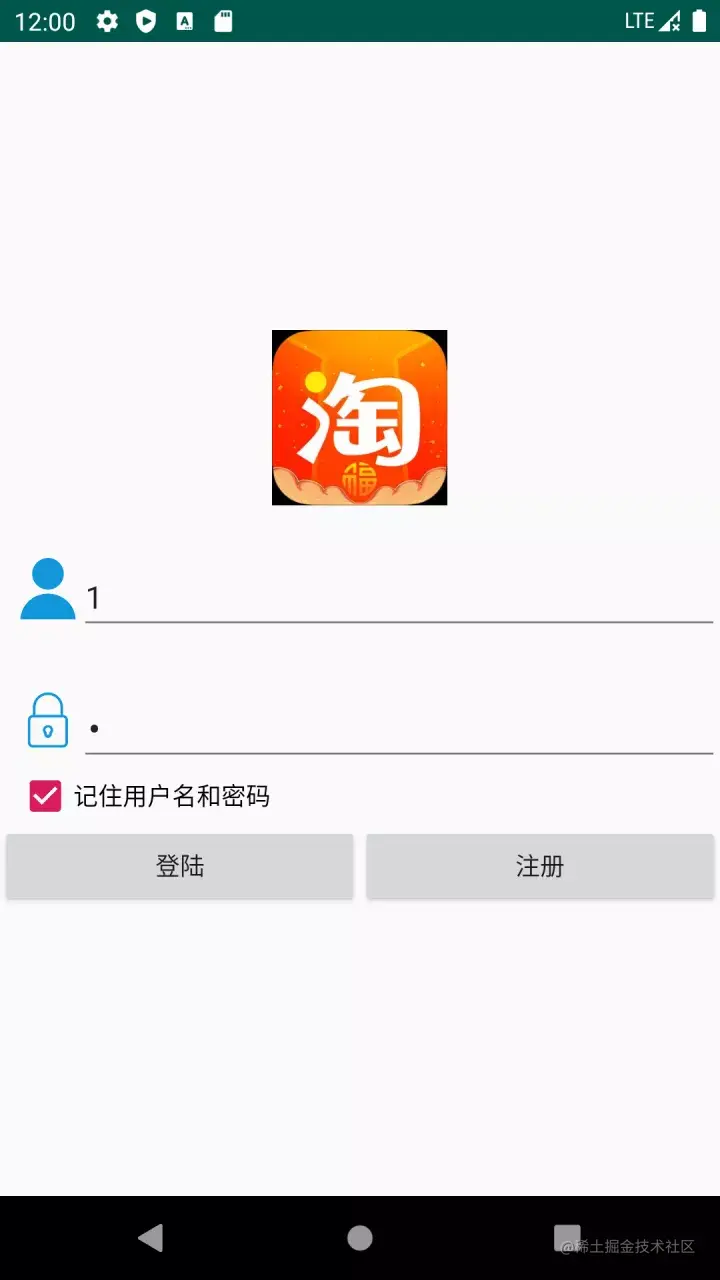This screenshot has height=1280, width=720.
Task: Focus the password input field
Action: [398, 728]
